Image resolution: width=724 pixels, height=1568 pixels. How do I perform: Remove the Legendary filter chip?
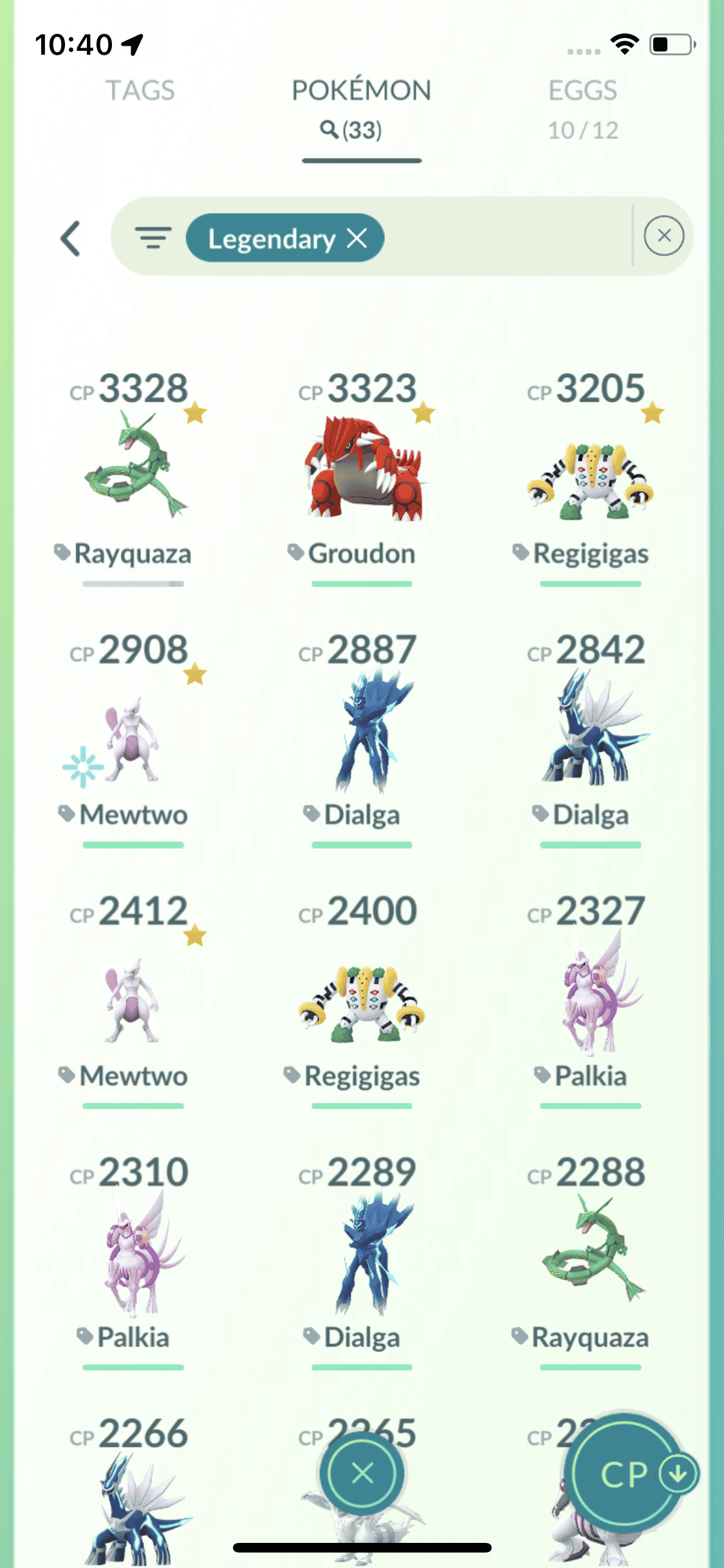tap(357, 238)
